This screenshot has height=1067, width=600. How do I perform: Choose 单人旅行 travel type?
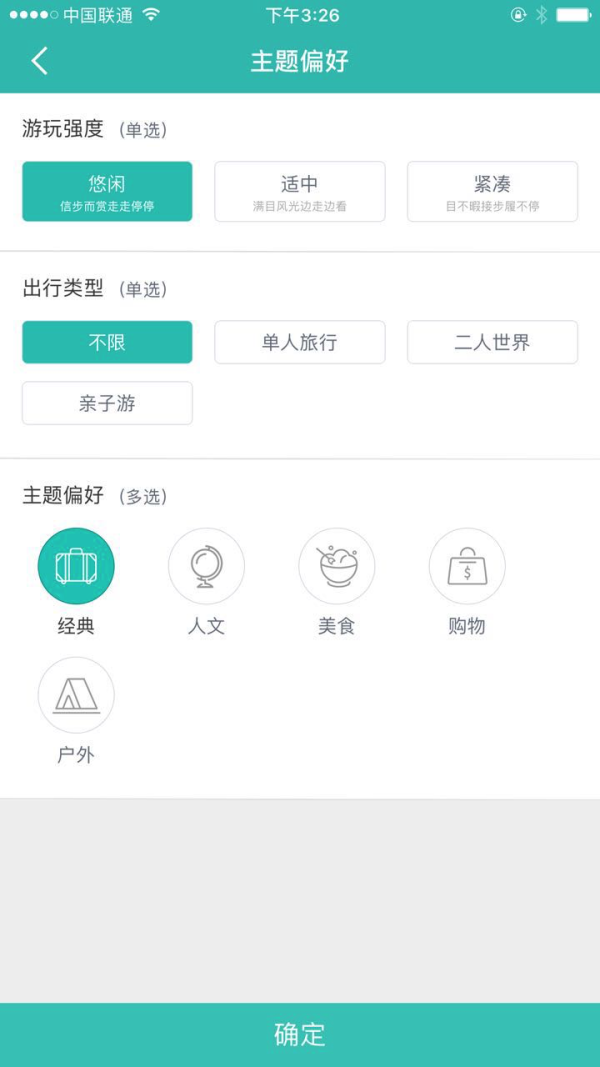300,342
